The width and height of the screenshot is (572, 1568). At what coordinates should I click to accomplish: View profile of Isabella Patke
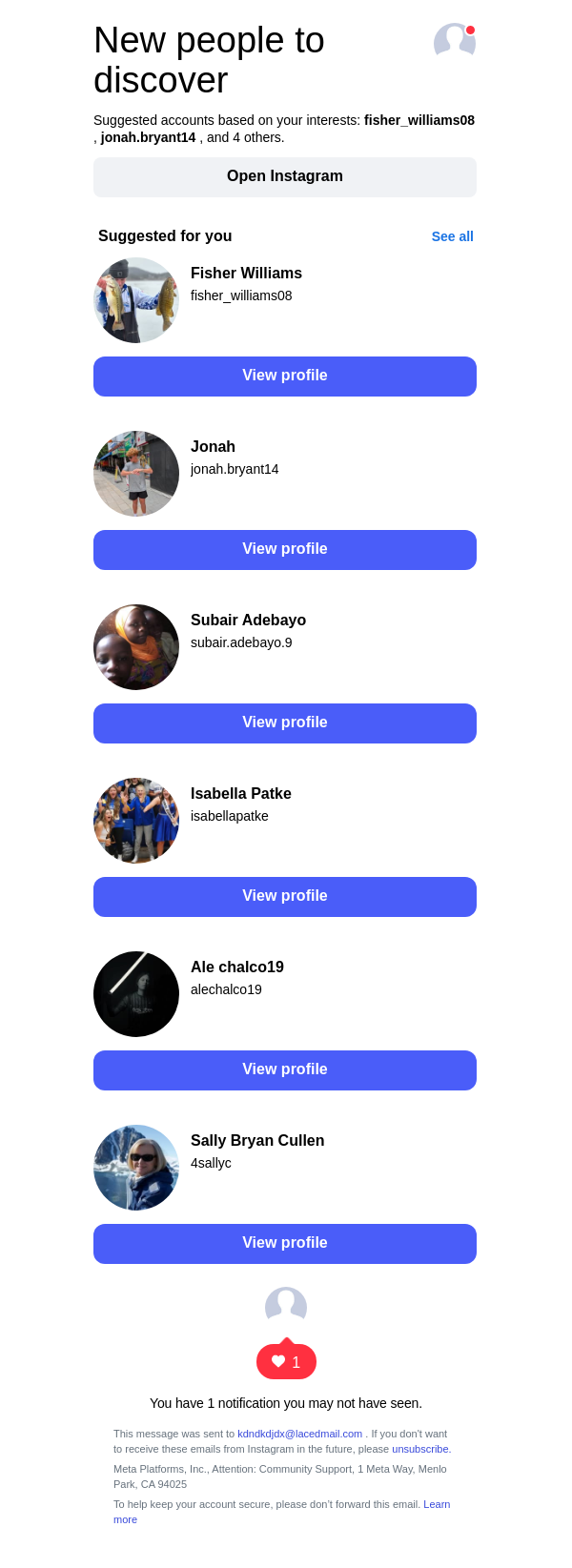pos(285,897)
